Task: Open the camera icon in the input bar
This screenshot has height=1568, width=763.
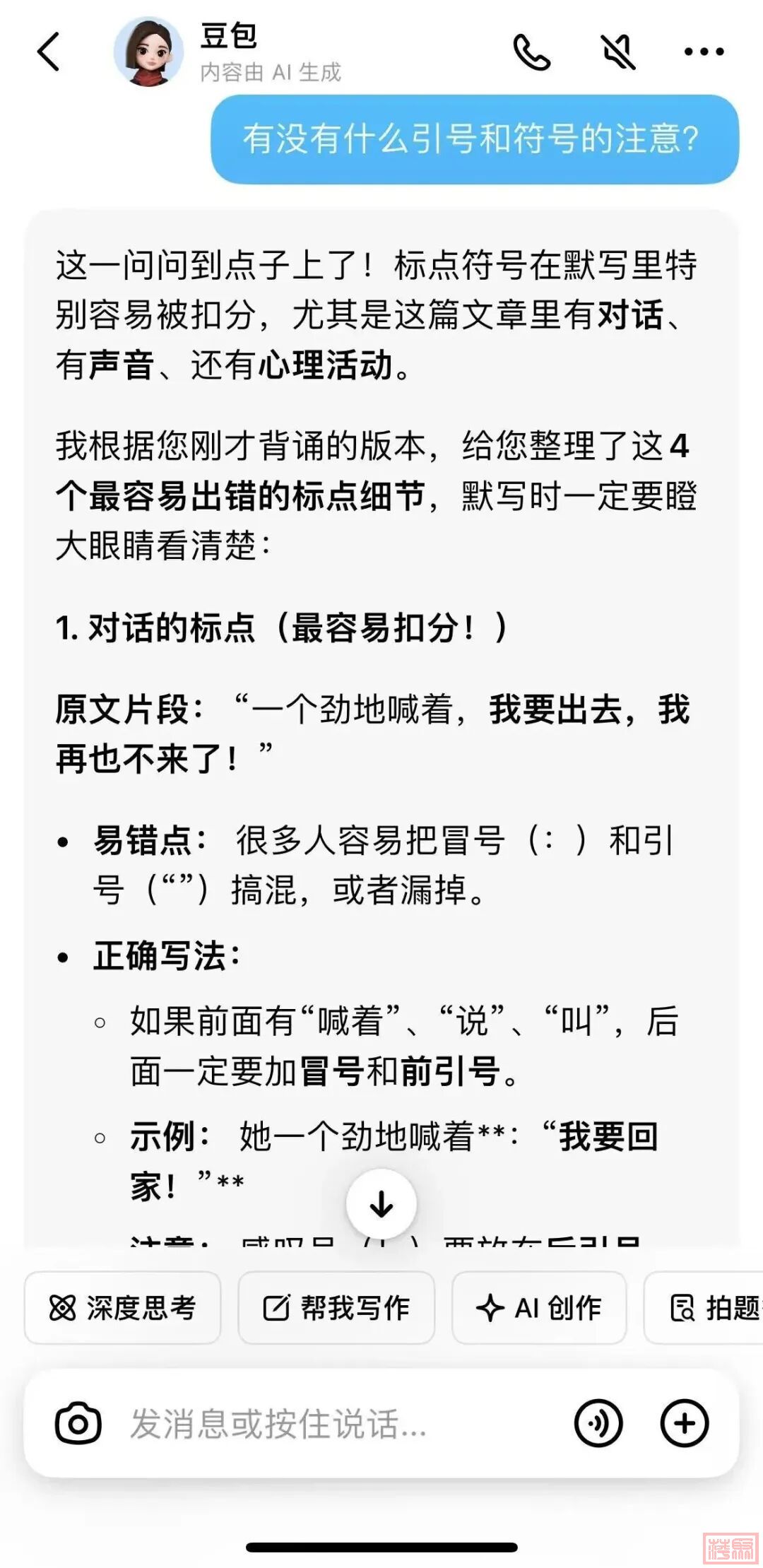Action: point(78,1423)
